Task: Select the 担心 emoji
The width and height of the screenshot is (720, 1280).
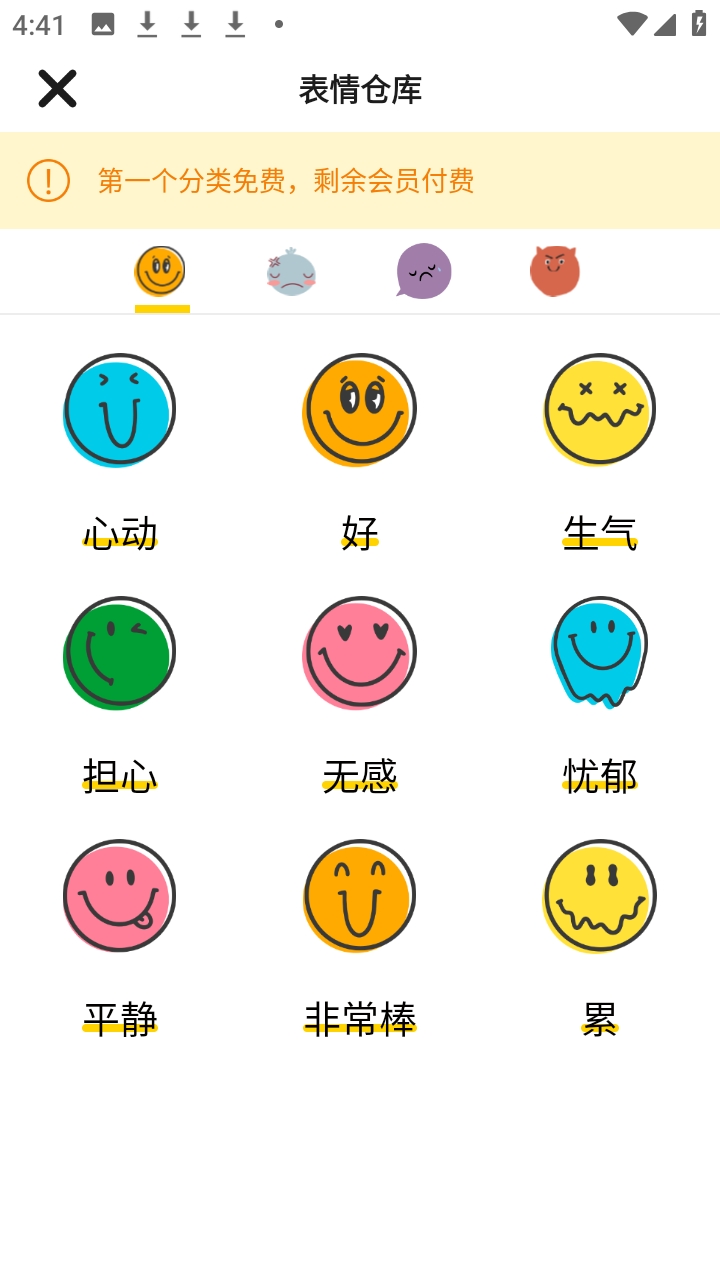Action: pyautogui.click(x=120, y=653)
